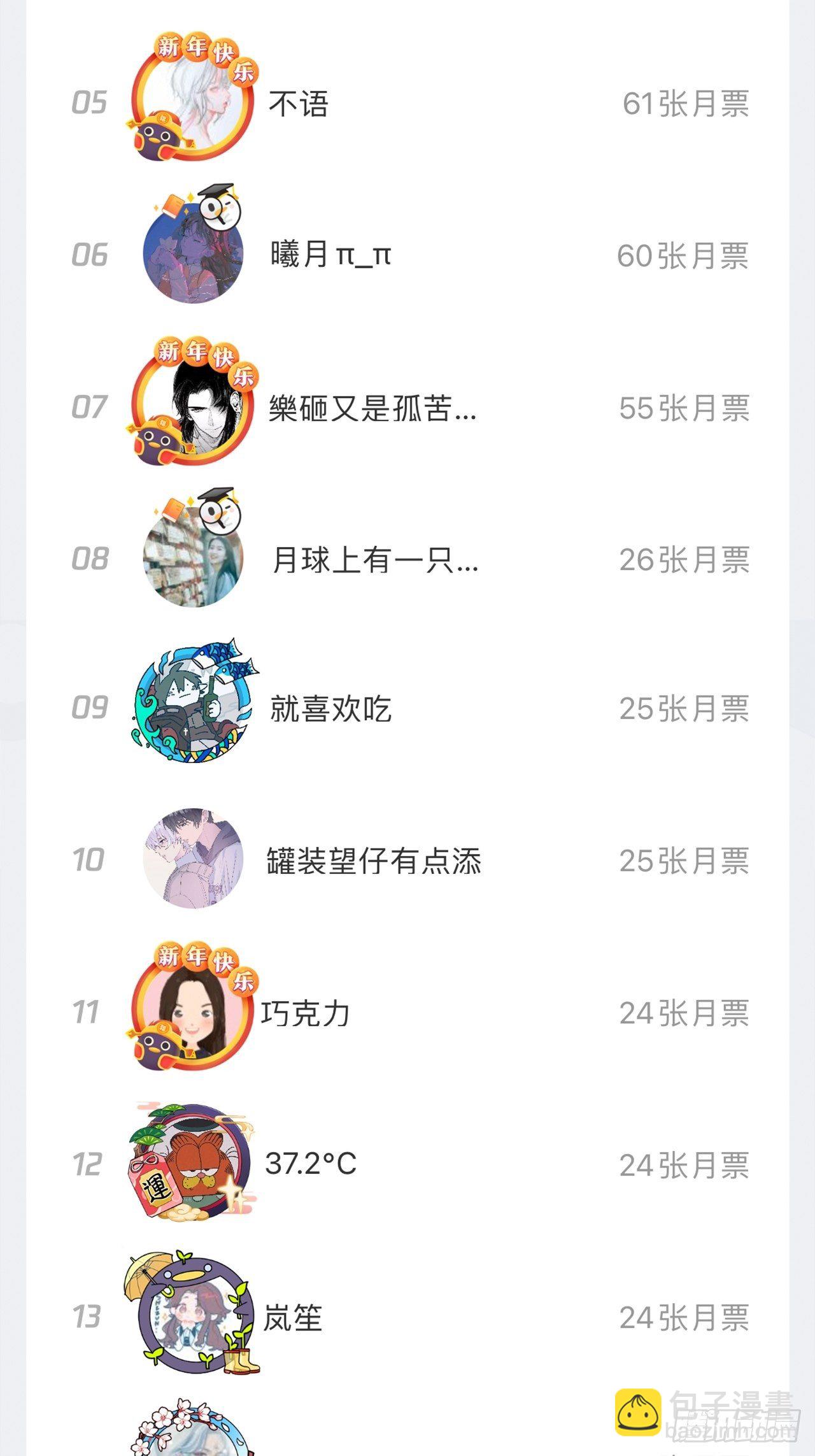Viewport: 815px width, 1456px height.
Task: Select 就喜欢吃's koi fish avatar
Action: click(x=194, y=707)
